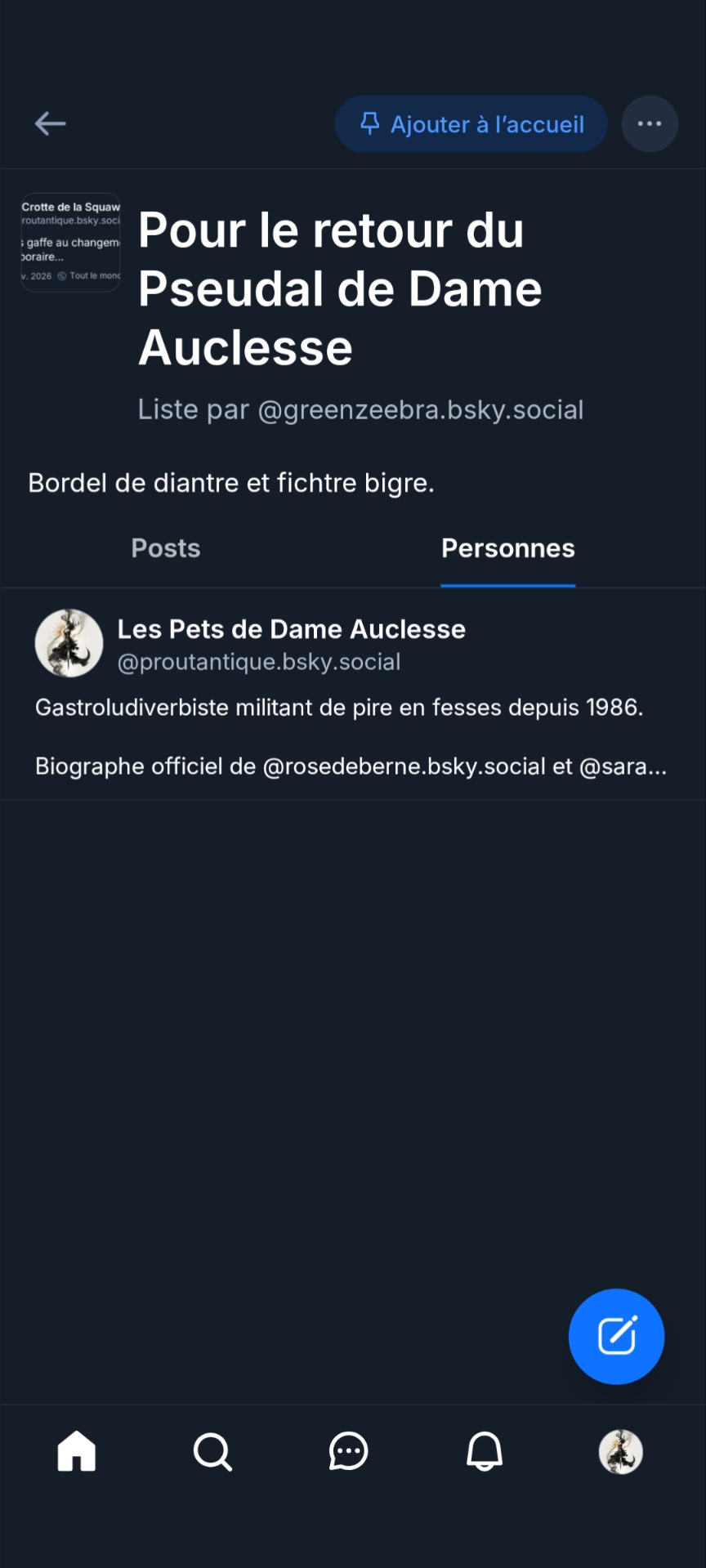Open search from the bottom bar
Image resolution: width=706 pixels, height=1568 pixels.
point(212,1451)
